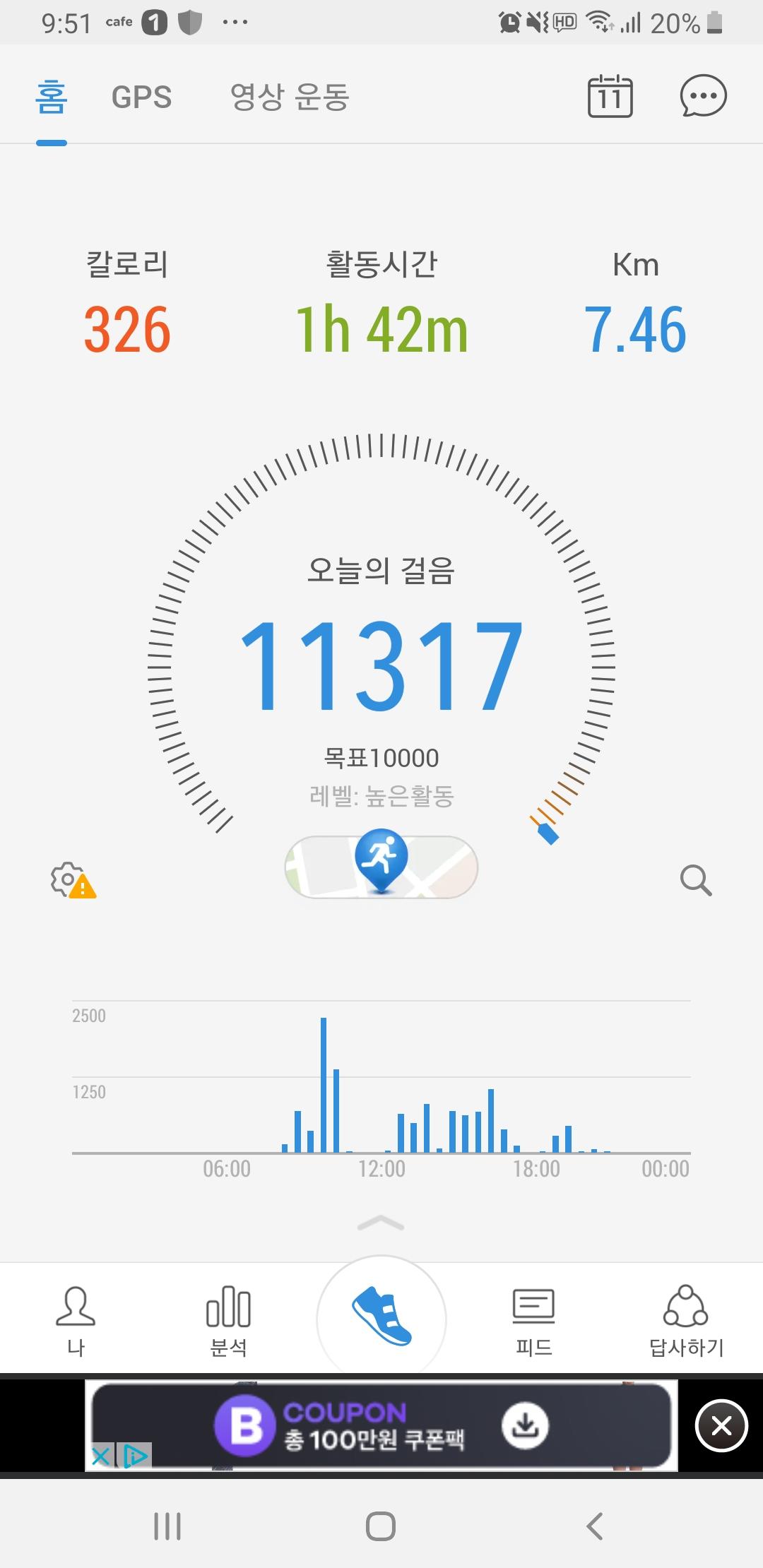
Task: Open the 영상 운동 tab
Action: click(290, 97)
